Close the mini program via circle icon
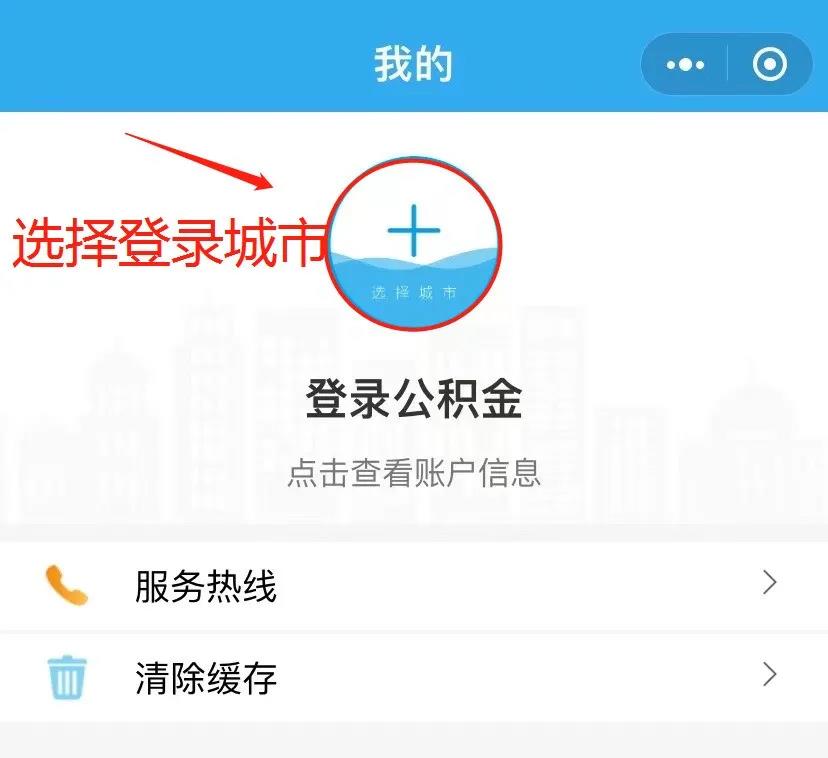 pos(769,66)
